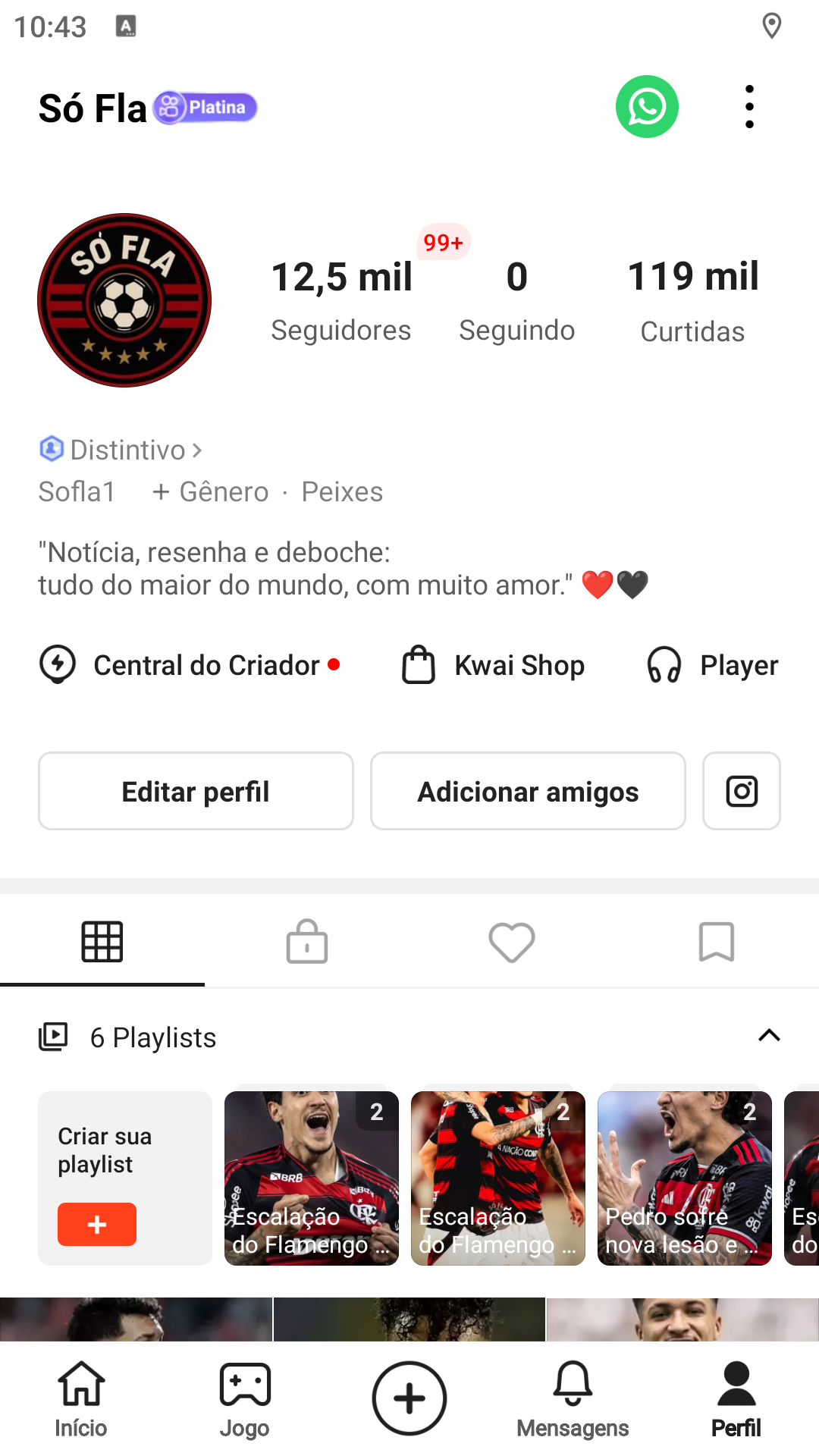The width and height of the screenshot is (819, 1456).
Task: Select Adicionar amigos
Action: 528,791
